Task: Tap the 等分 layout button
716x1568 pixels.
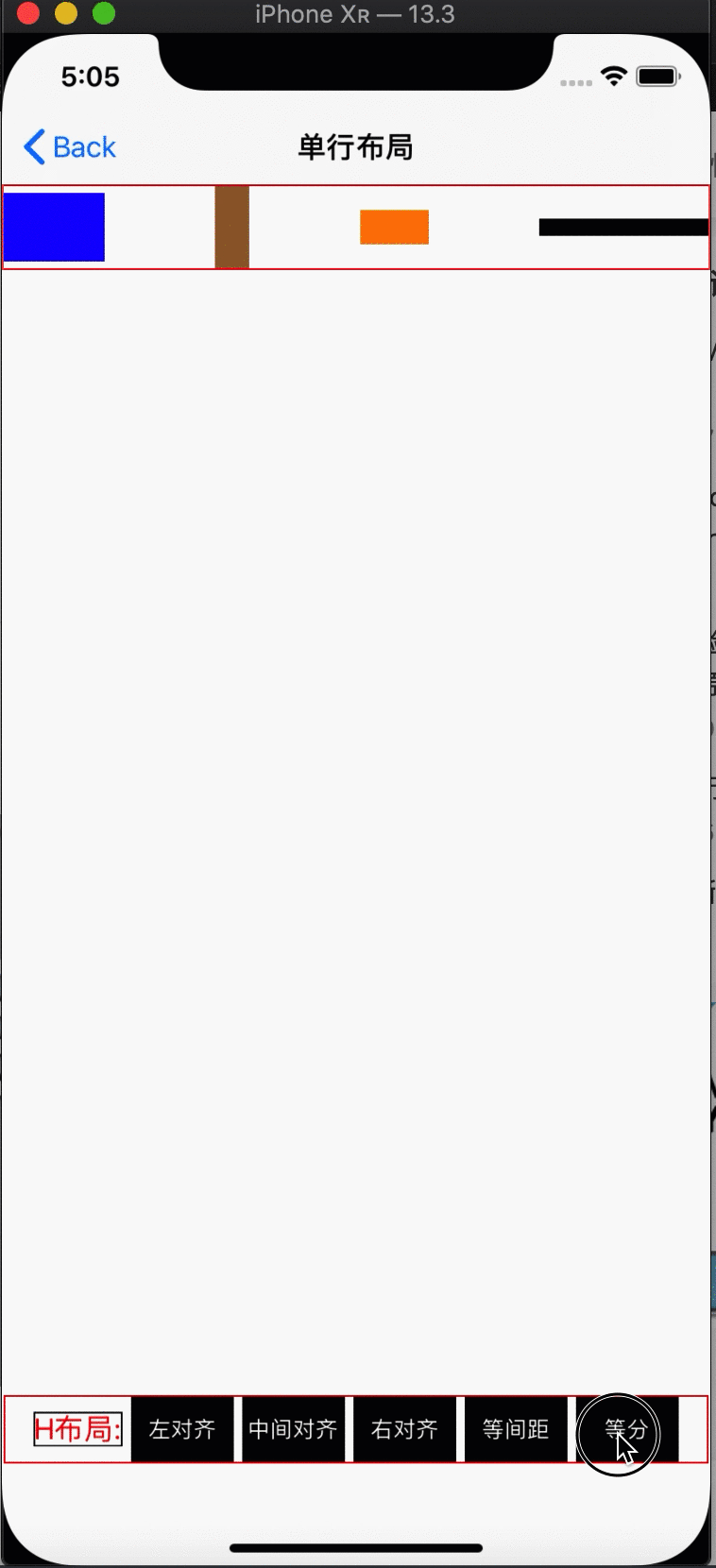Action: pos(627,1429)
